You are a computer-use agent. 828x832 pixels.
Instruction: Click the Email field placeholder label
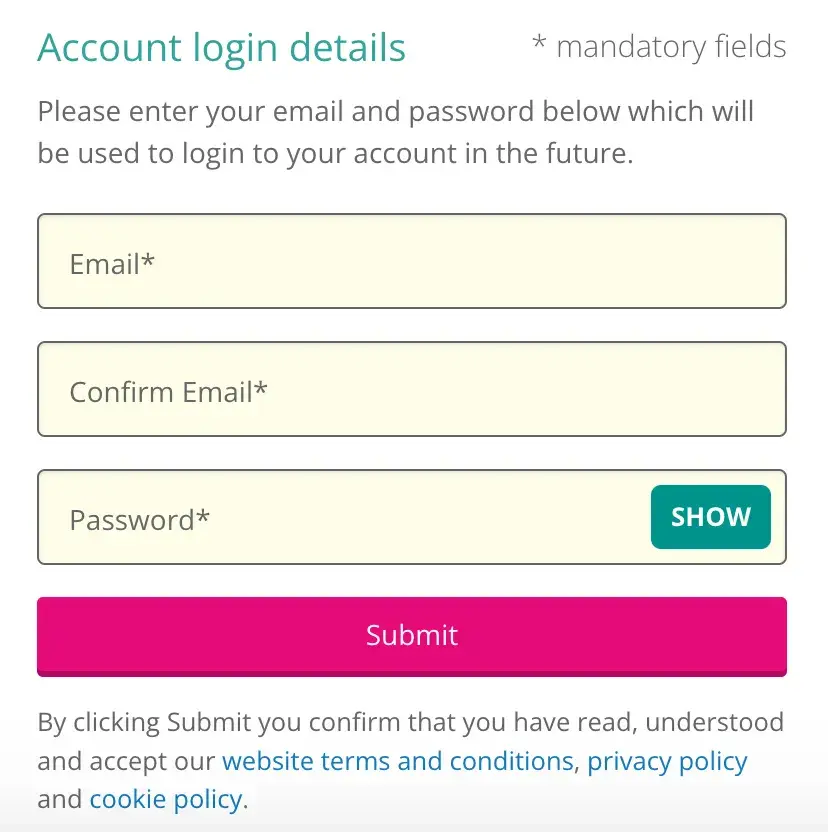pos(110,264)
